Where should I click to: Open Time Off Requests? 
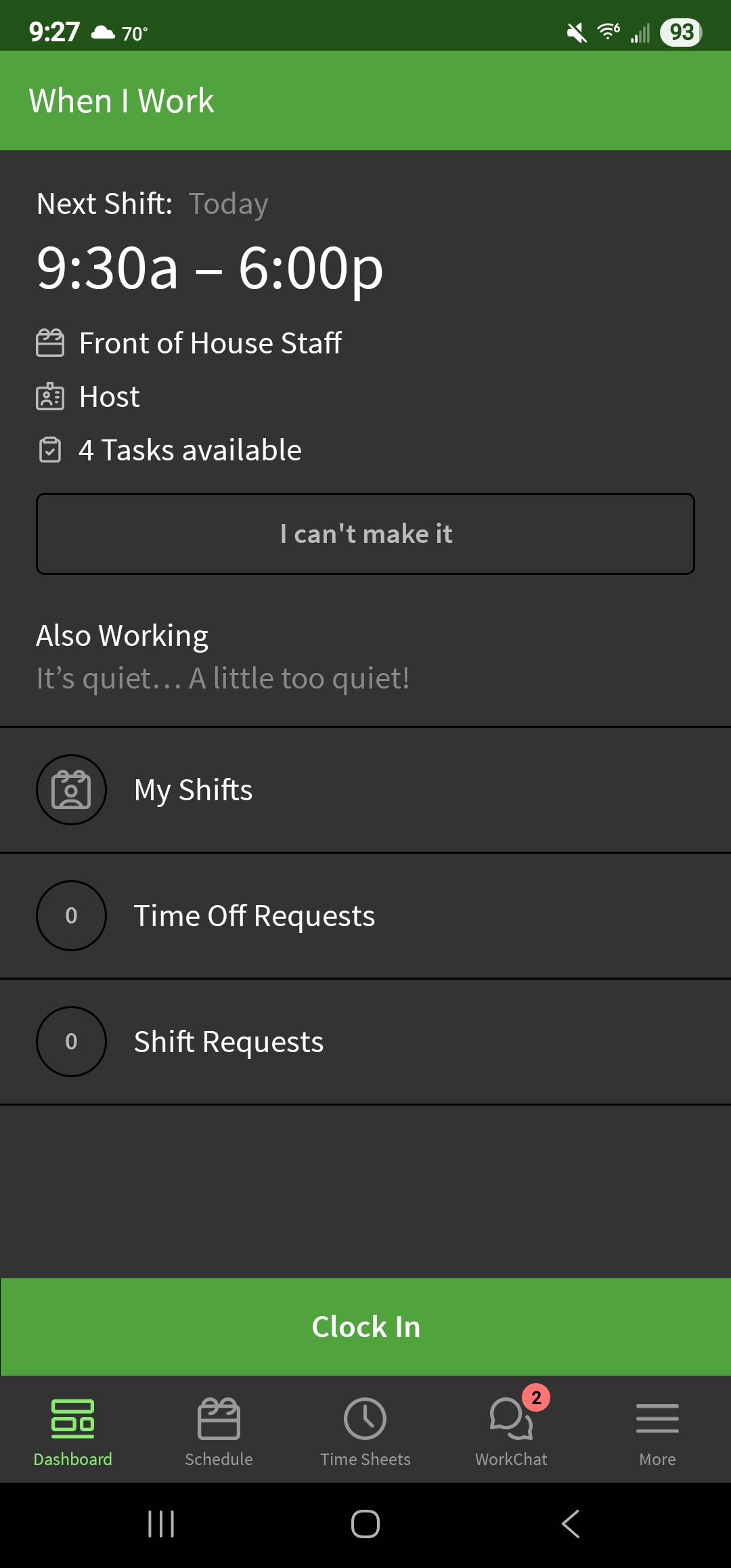point(254,915)
